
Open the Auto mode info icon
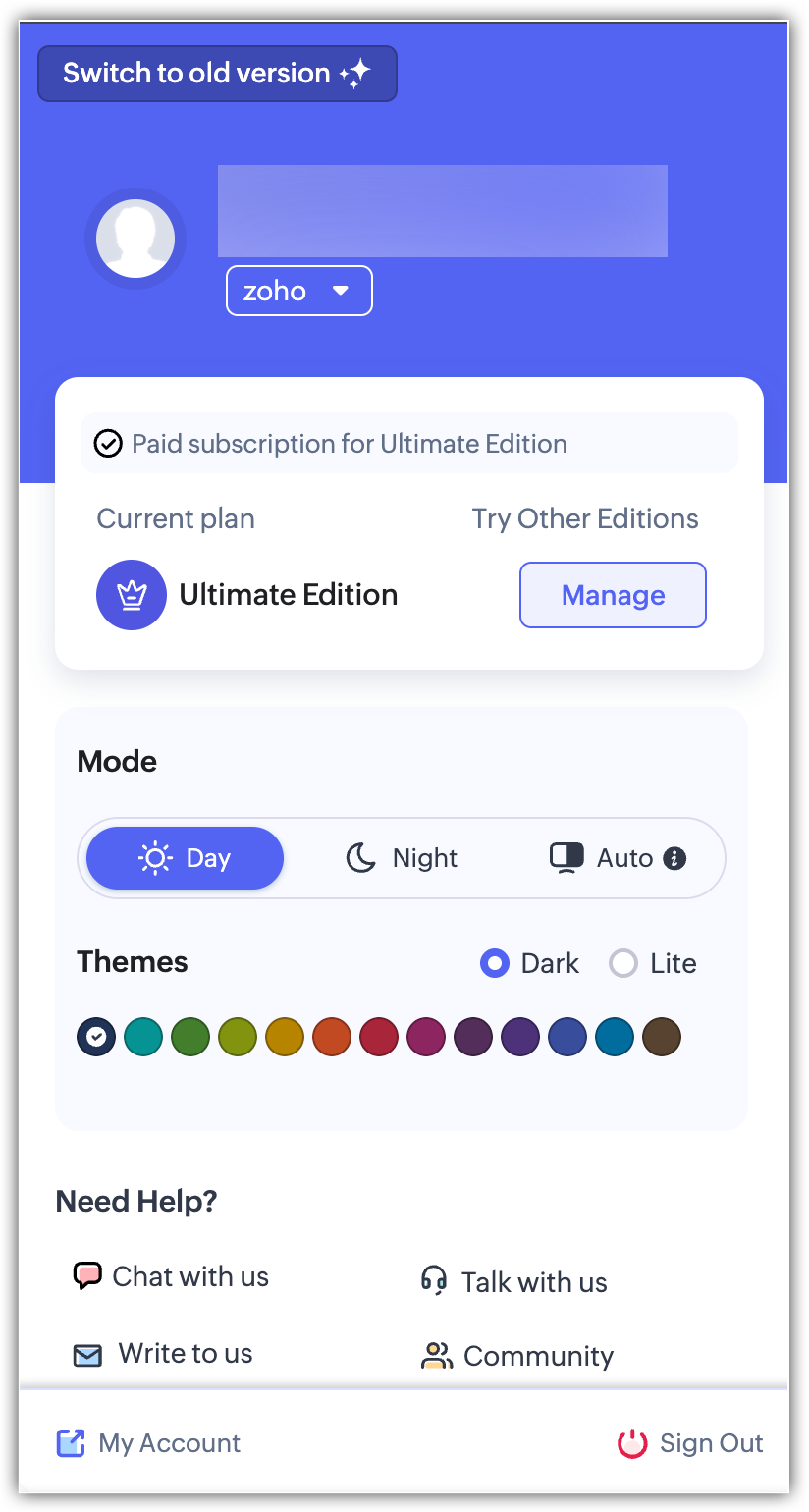tap(674, 858)
